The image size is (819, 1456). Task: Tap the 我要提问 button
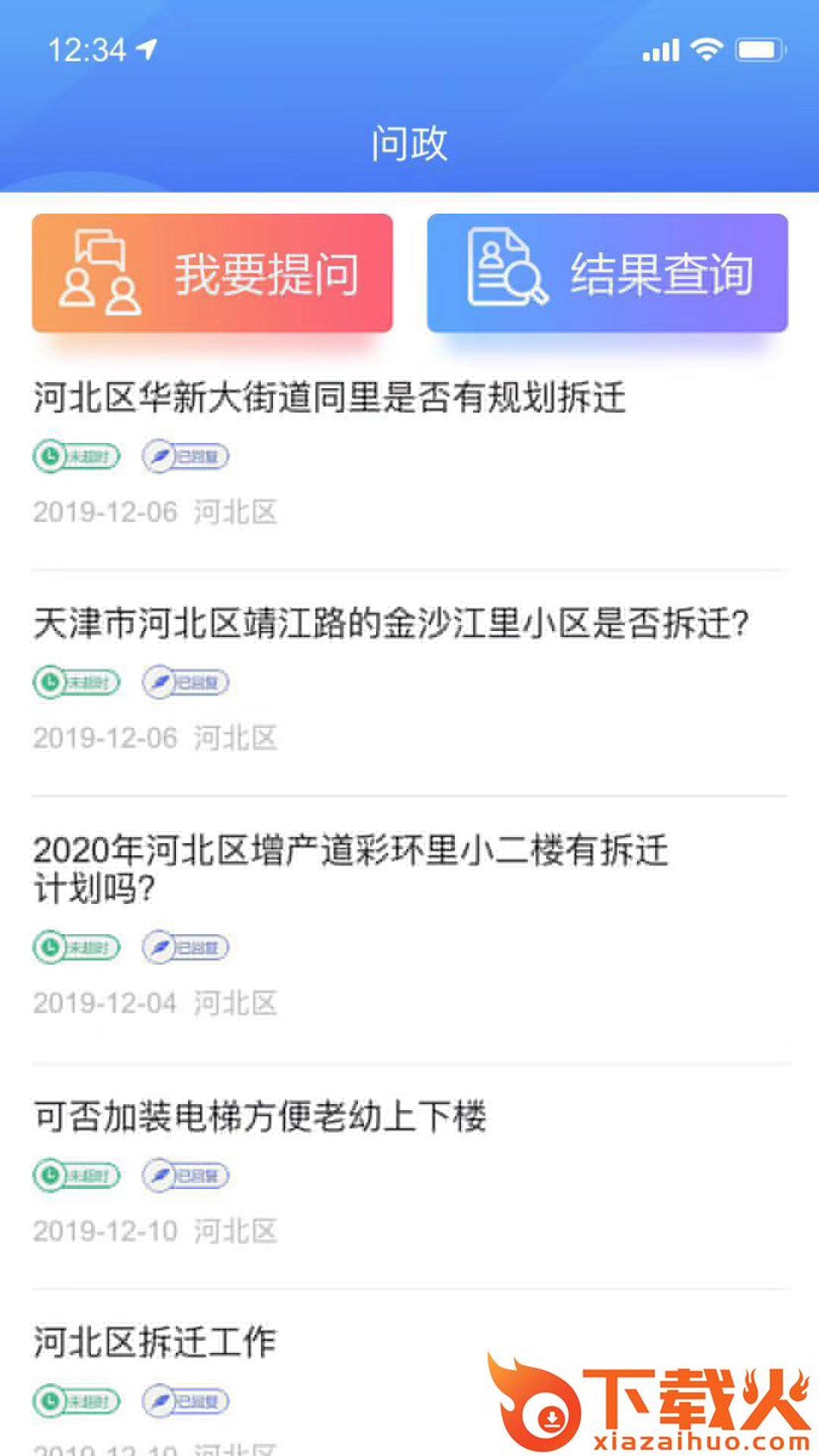click(x=212, y=273)
